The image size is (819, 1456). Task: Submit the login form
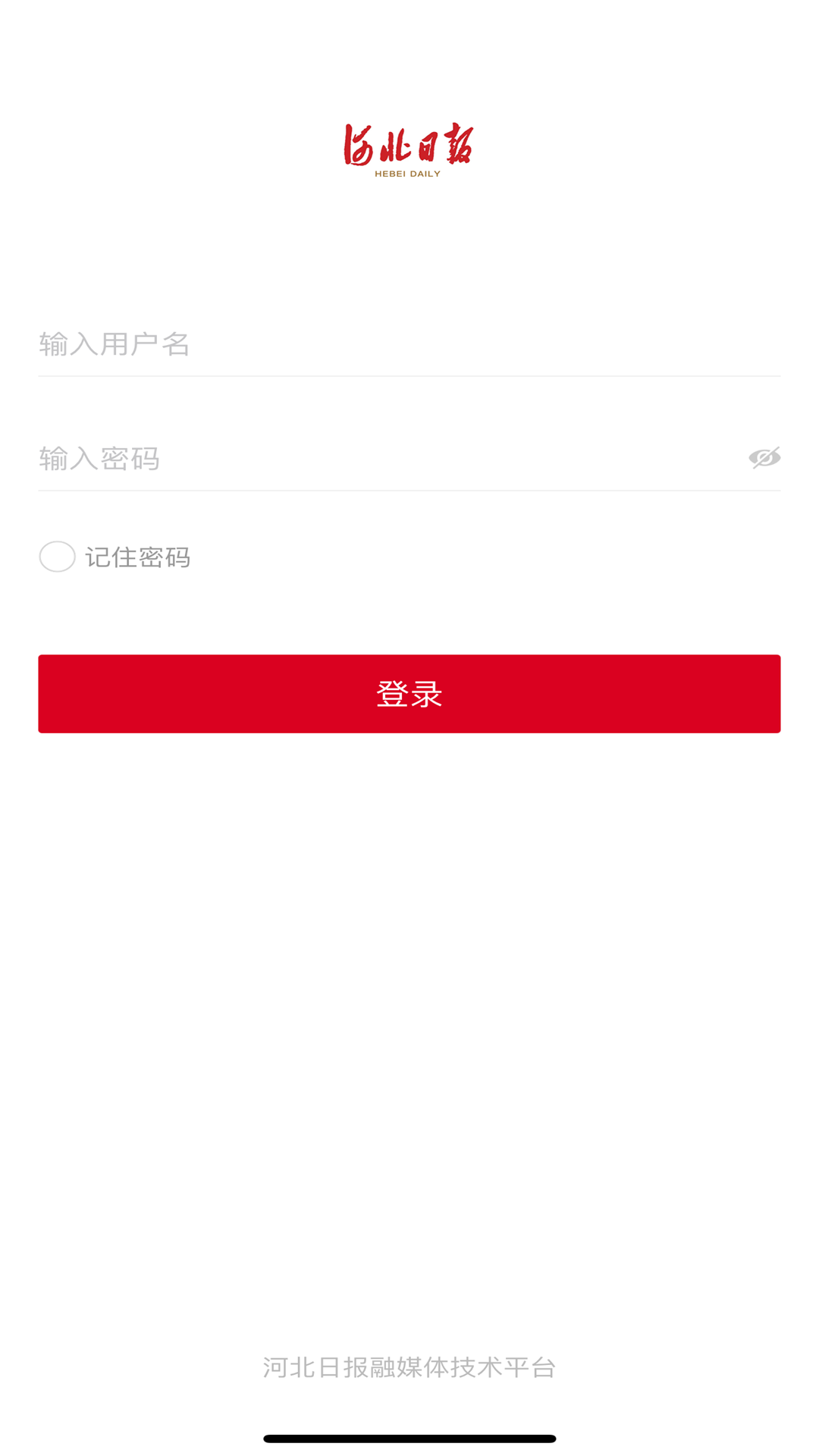click(409, 693)
